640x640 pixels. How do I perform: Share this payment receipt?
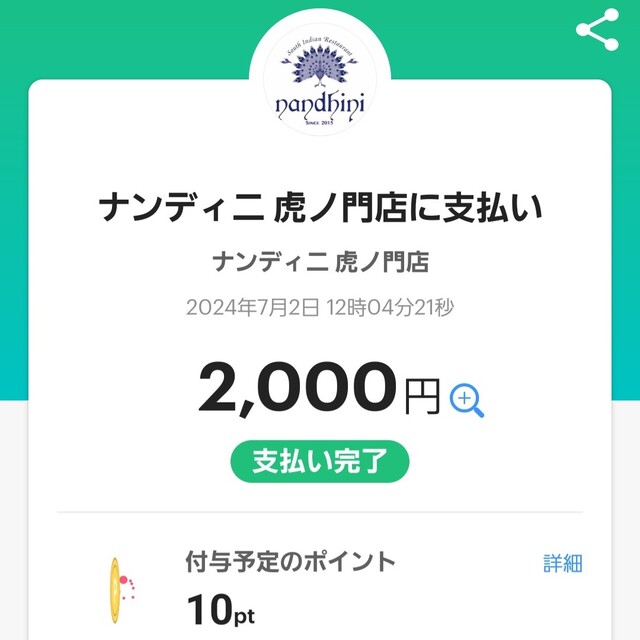(597, 30)
